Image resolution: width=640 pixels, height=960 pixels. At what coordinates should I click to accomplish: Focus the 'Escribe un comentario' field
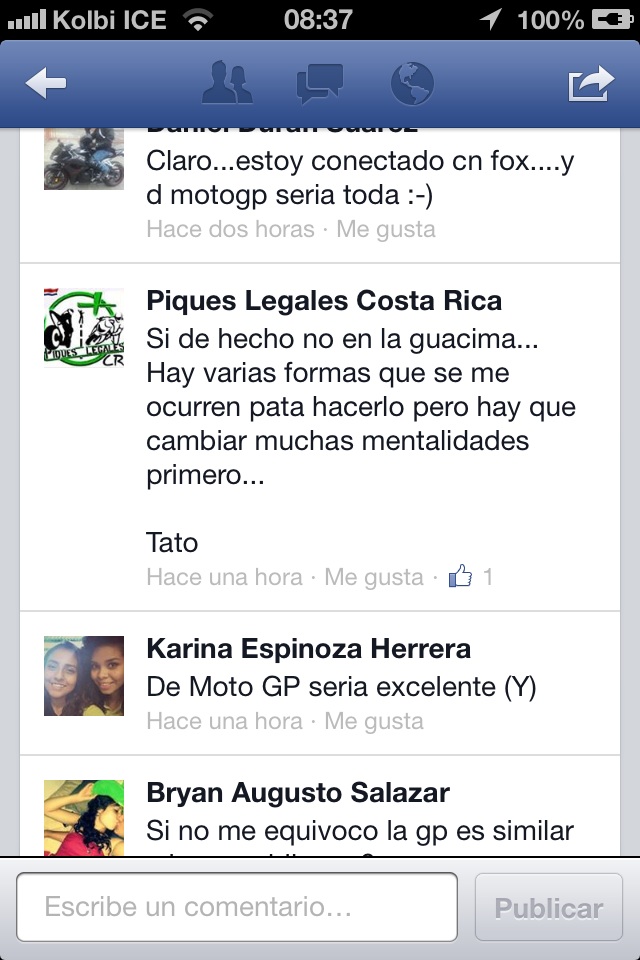tap(237, 907)
